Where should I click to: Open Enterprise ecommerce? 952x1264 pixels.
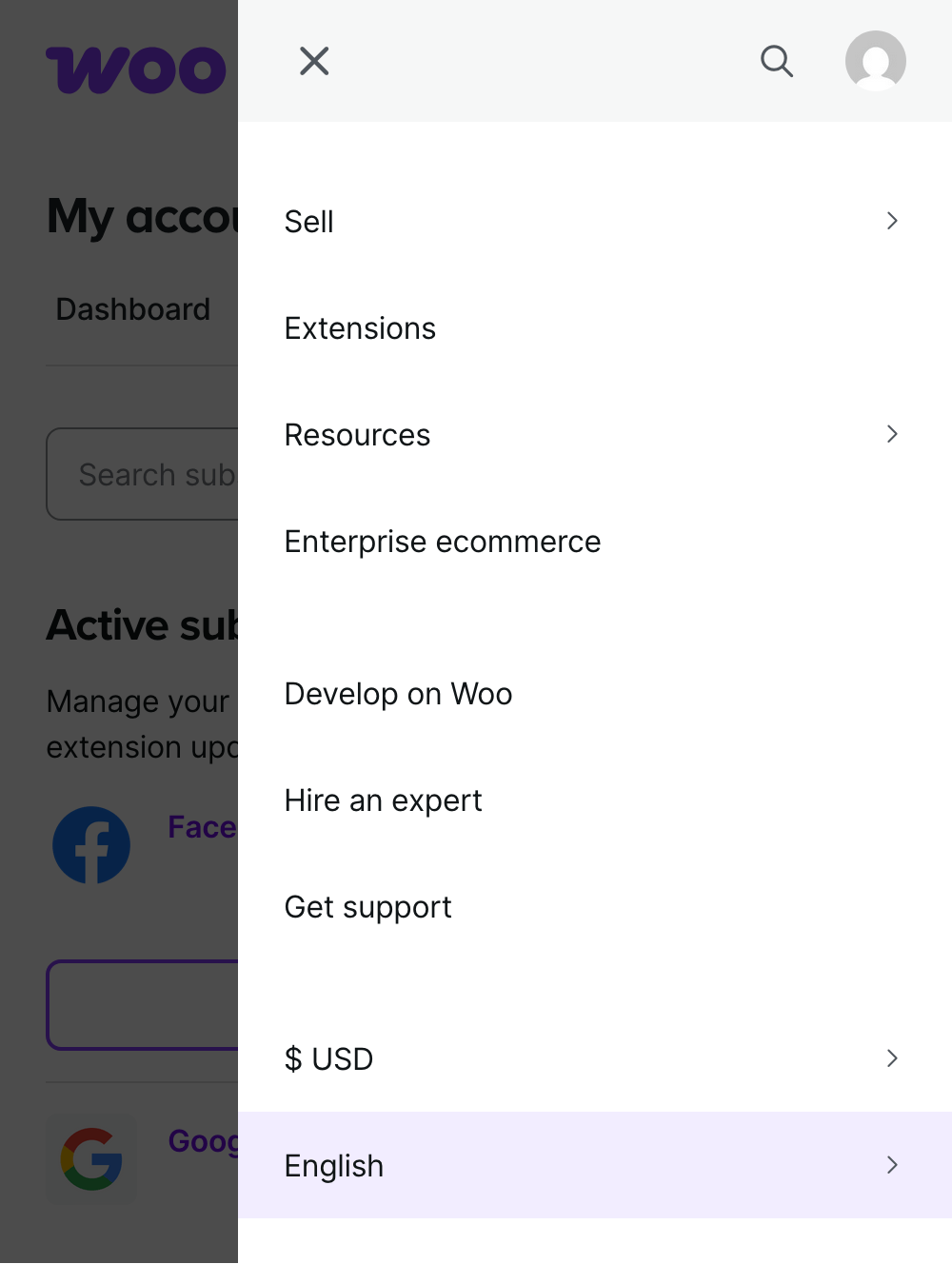point(443,542)
